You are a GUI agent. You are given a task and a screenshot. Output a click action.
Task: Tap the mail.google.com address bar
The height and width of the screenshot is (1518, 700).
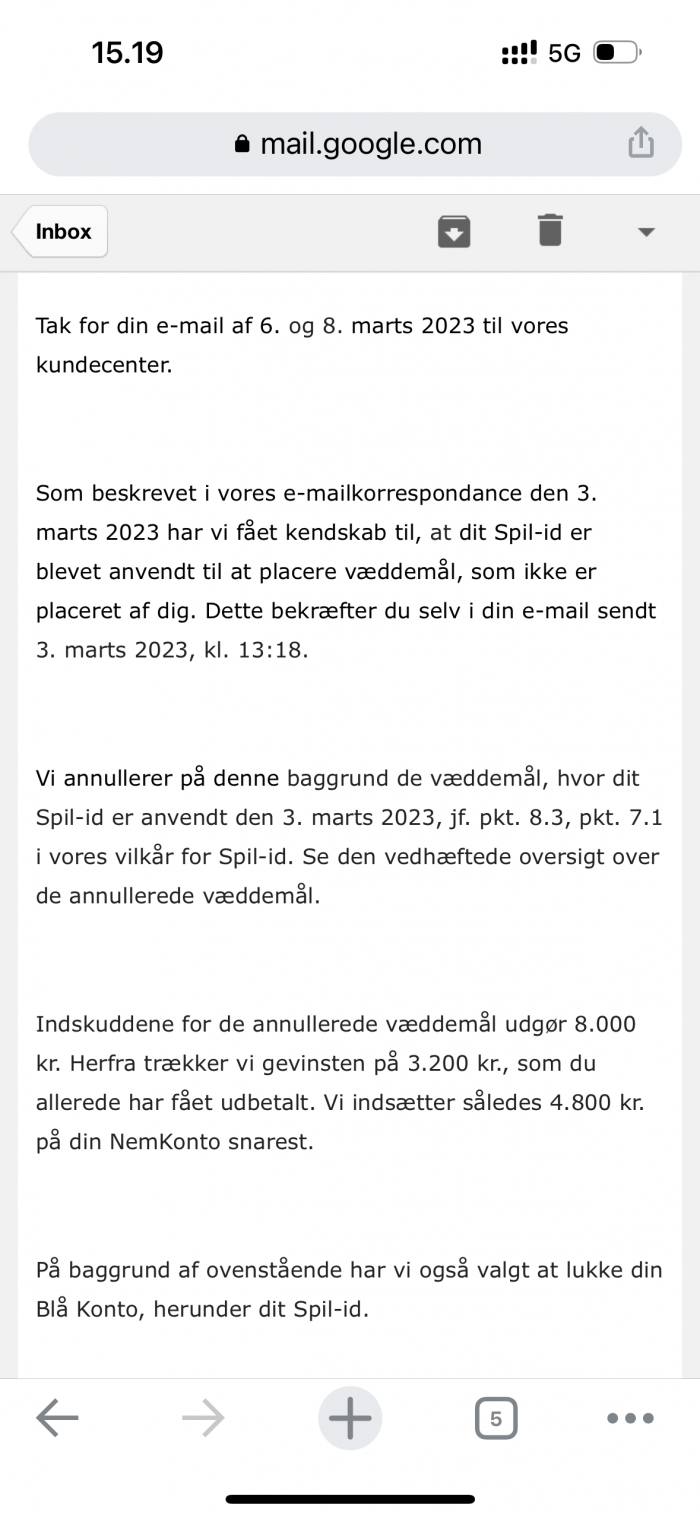tap(355, 144)
